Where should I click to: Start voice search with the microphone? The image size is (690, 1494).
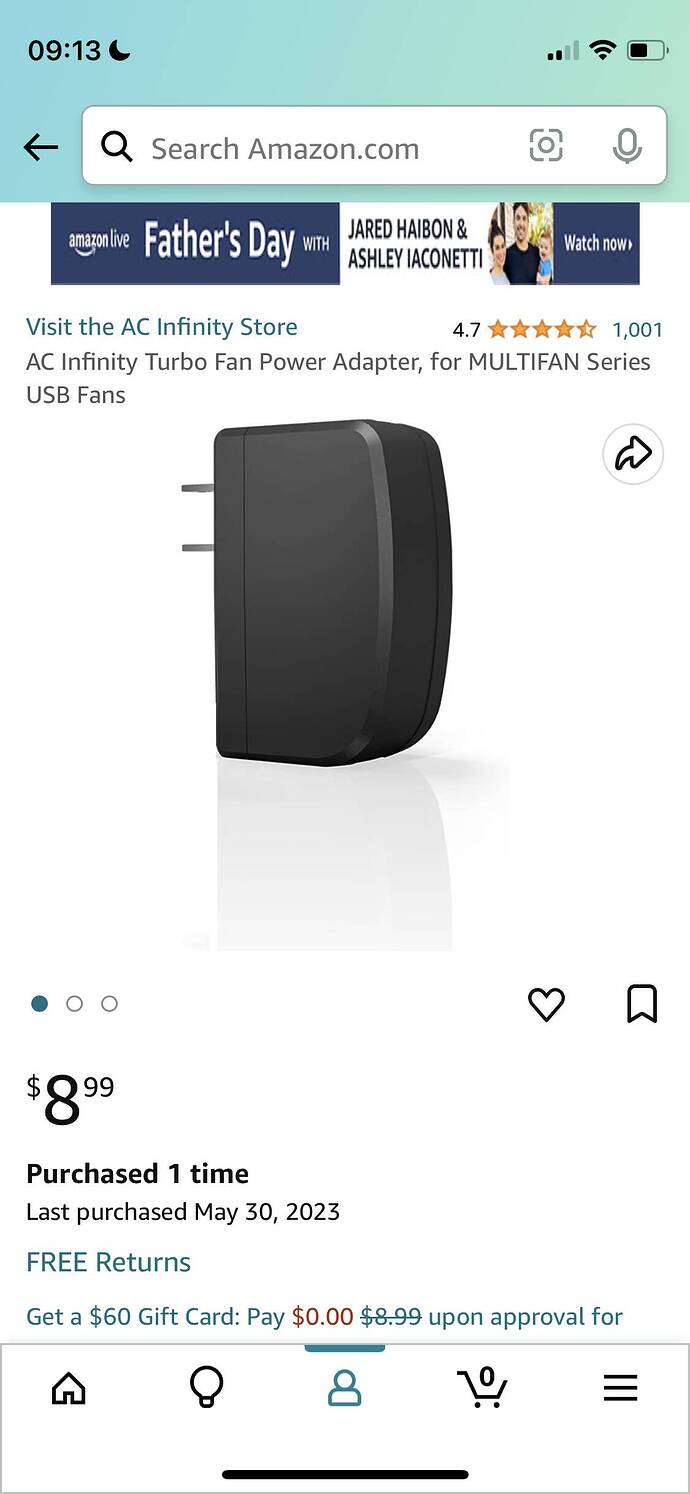(x=627, y=147)
